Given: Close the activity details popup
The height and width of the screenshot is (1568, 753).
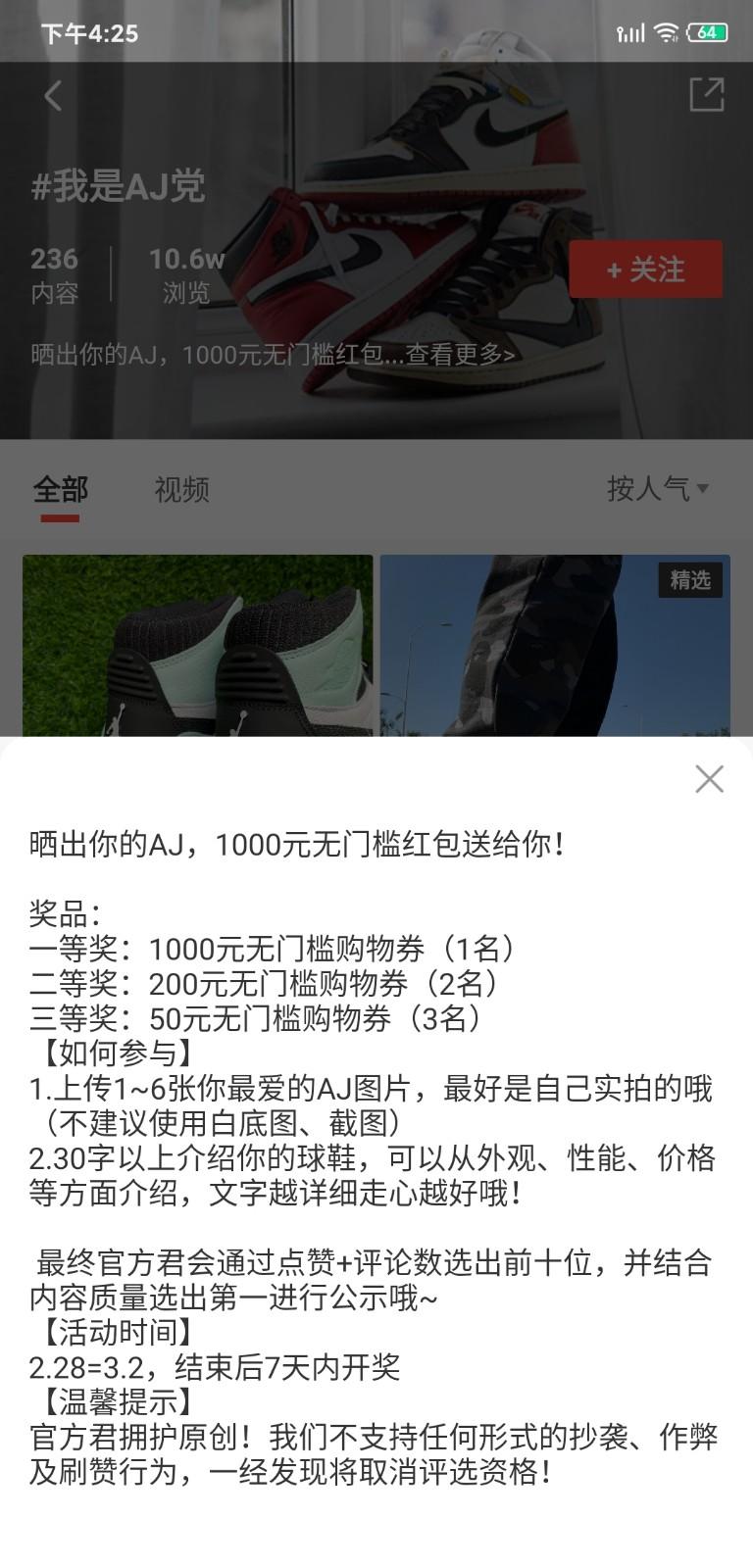Looking at the screenshot, I should tap(708, 779).
